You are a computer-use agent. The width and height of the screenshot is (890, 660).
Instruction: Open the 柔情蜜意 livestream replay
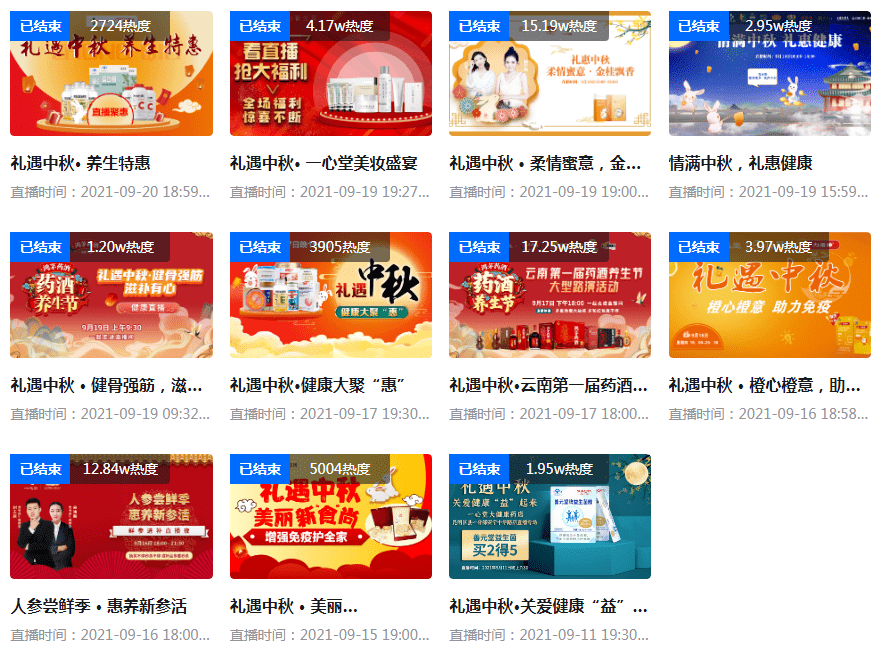(x=549, y=75)
